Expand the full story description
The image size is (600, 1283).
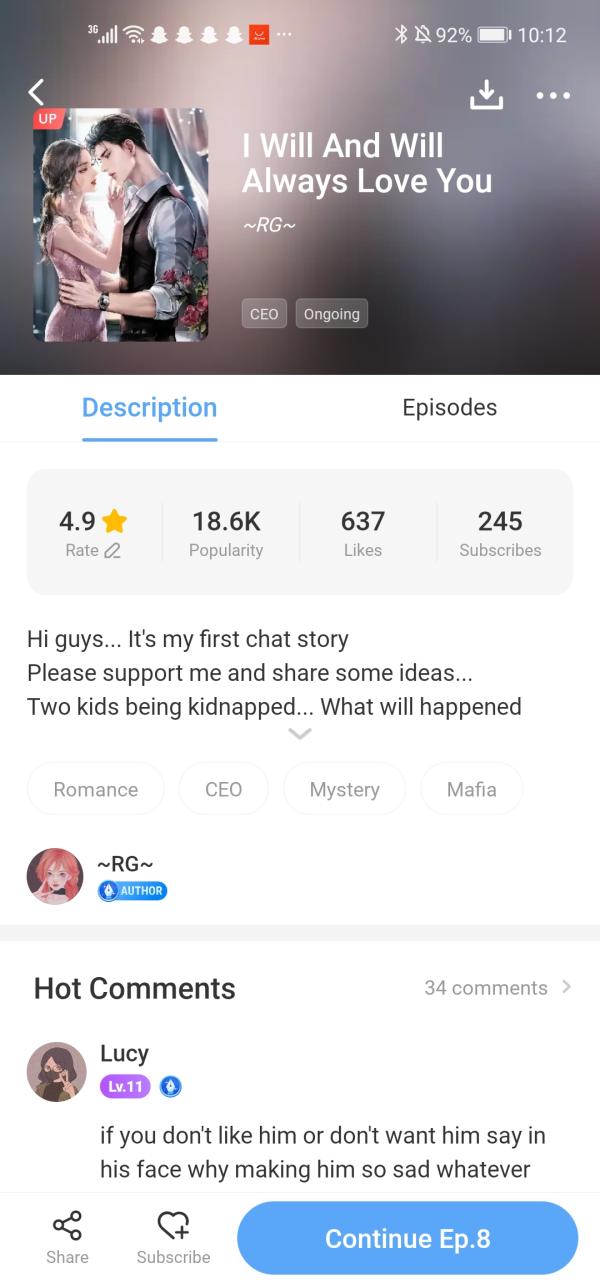299,734
